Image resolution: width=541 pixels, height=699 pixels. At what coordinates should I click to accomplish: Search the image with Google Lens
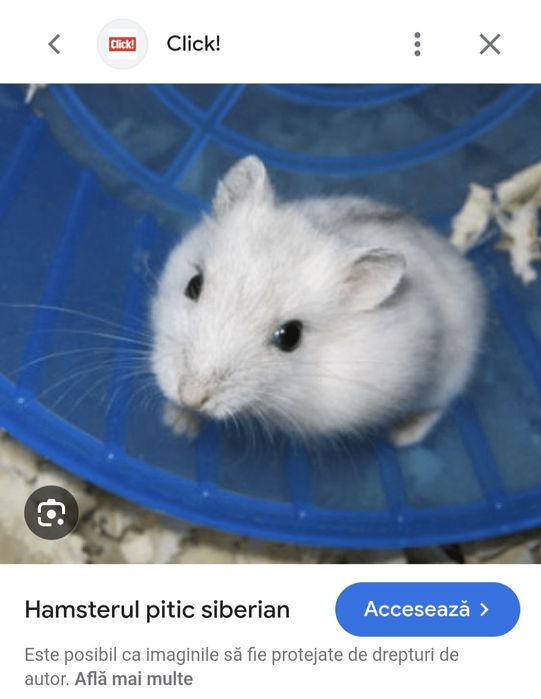(x=51, y=513)
